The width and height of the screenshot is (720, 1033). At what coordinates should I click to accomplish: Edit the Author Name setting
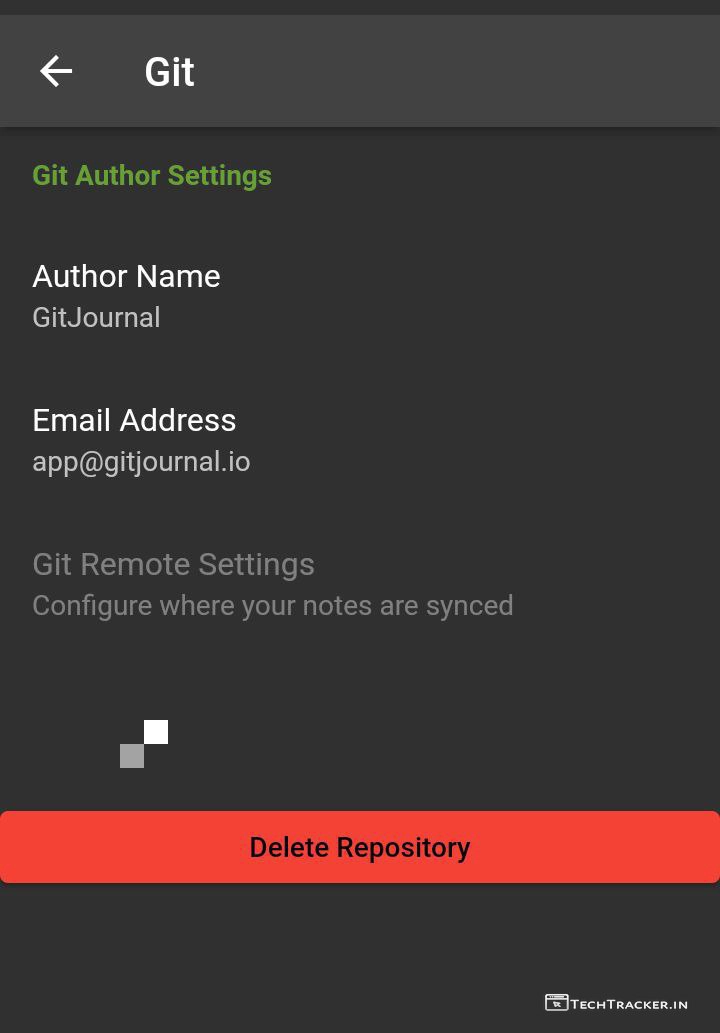pyautogui.click(x=126, y=295)
